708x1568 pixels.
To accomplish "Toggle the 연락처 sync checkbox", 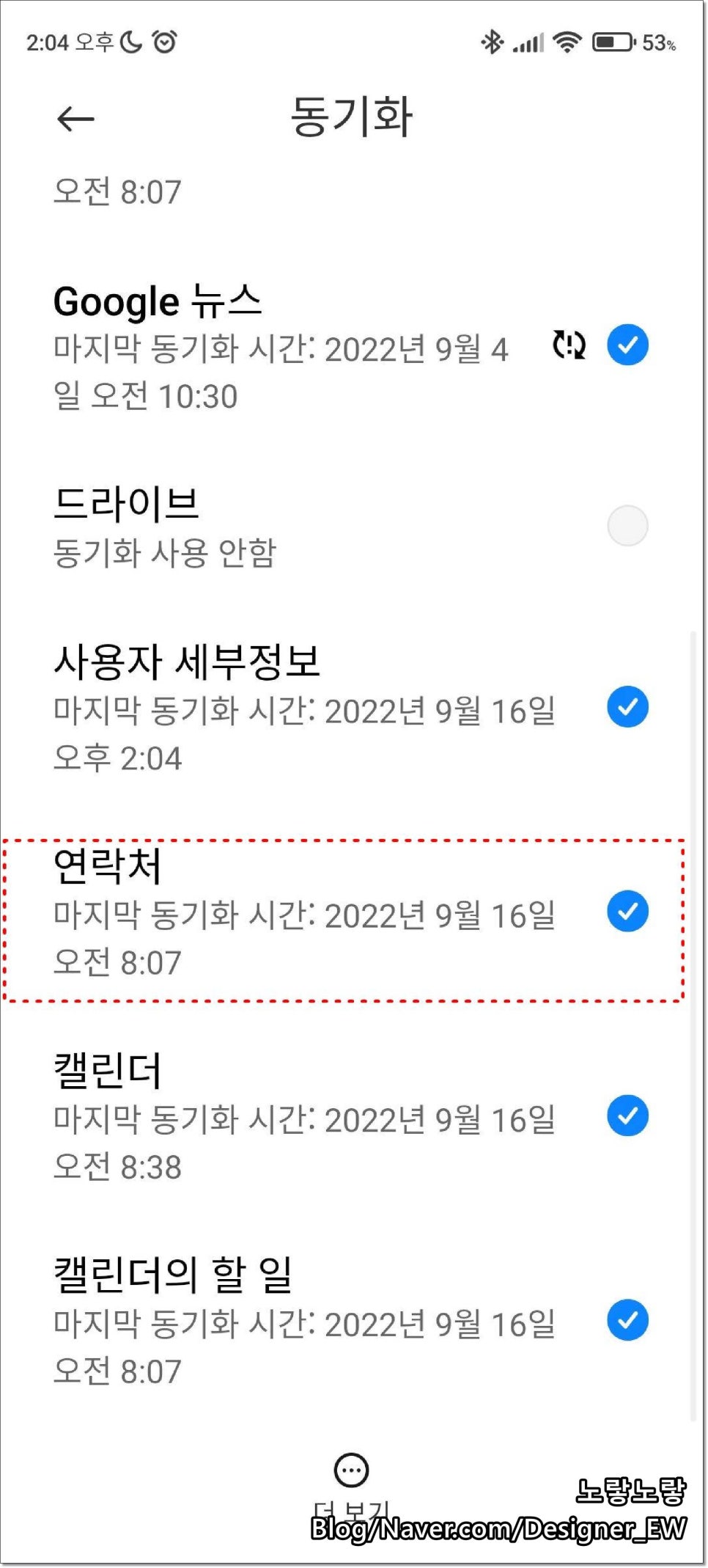I will tap(627, 912).
